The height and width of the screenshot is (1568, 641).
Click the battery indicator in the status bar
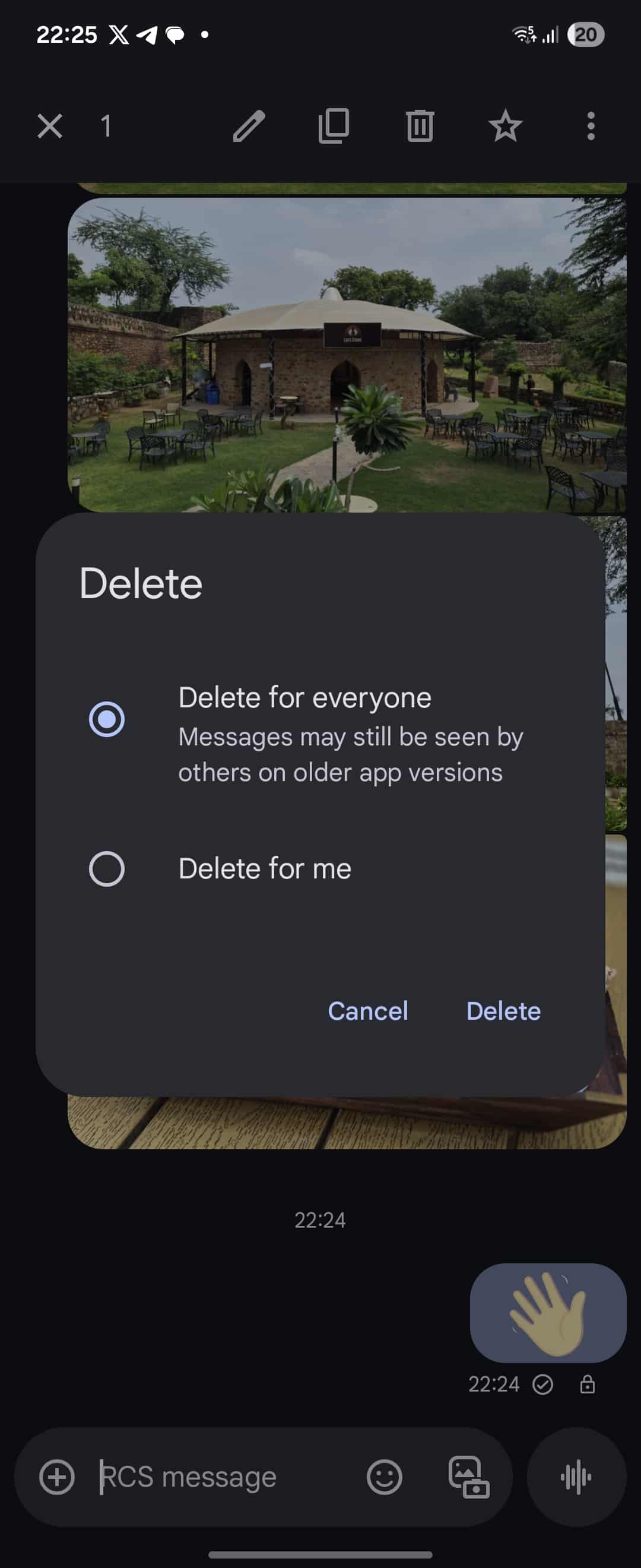(585, 34)
